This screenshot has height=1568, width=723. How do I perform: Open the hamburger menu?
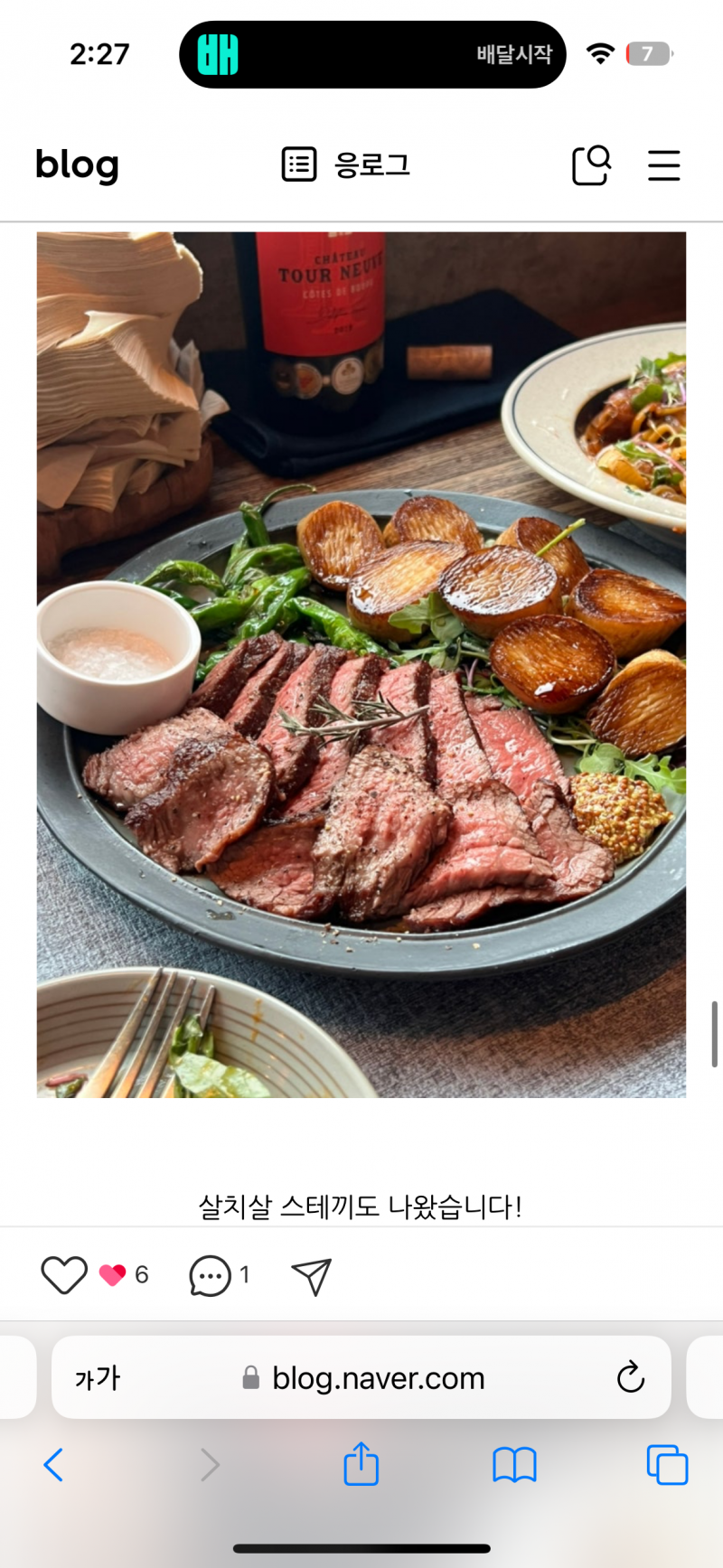pyautogui.click(x=663, y=165)
